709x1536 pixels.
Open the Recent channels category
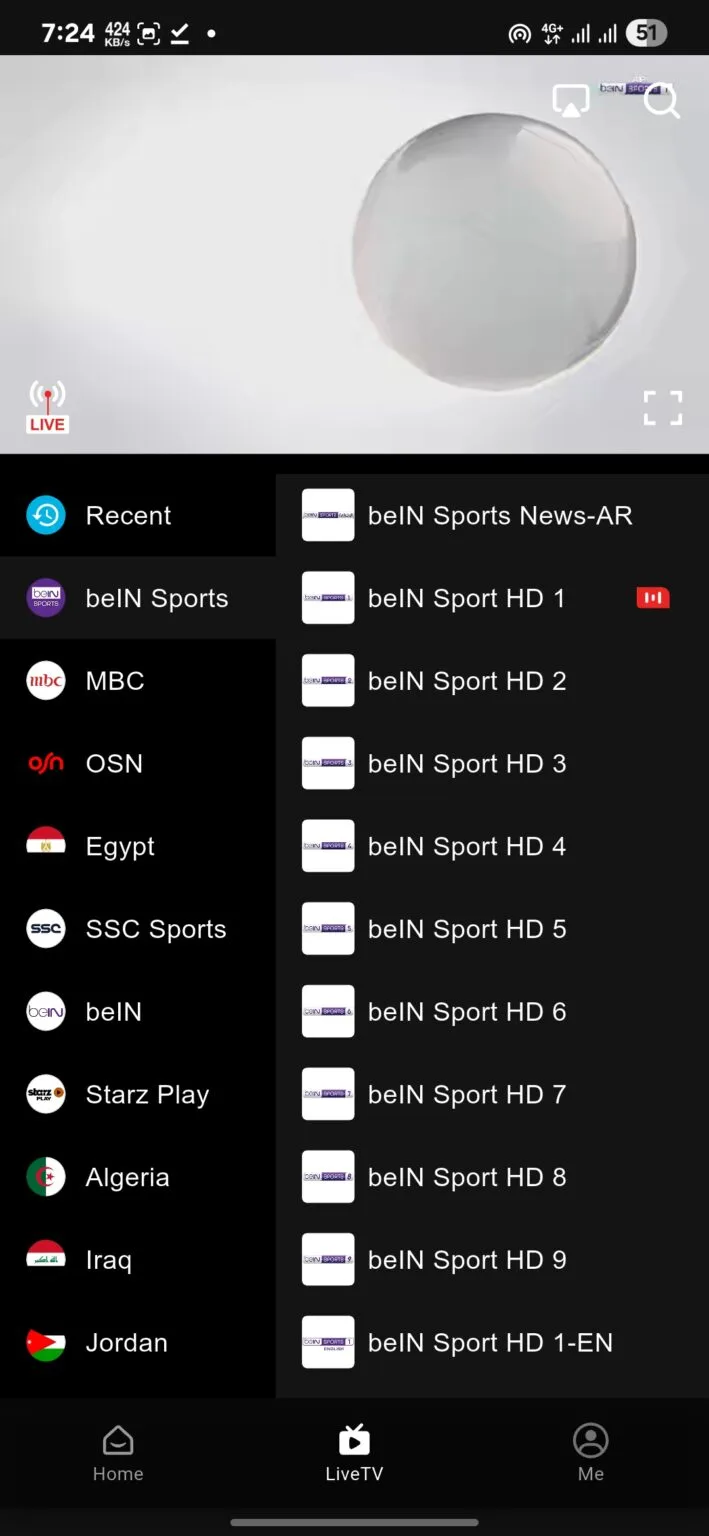click(x=128, y=516)
